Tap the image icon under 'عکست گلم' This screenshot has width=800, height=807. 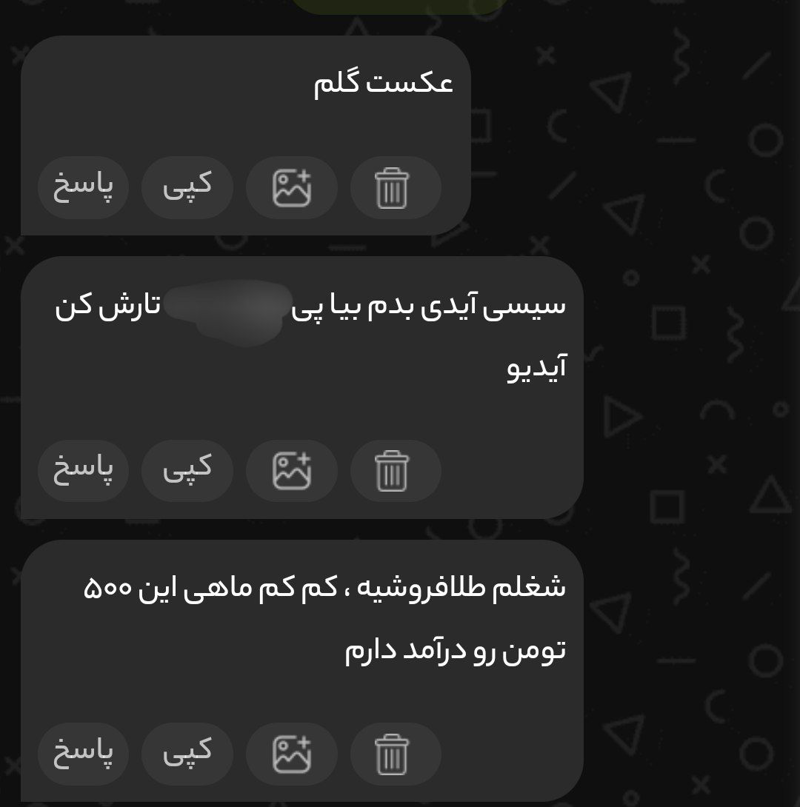click(x=292, y=187)
